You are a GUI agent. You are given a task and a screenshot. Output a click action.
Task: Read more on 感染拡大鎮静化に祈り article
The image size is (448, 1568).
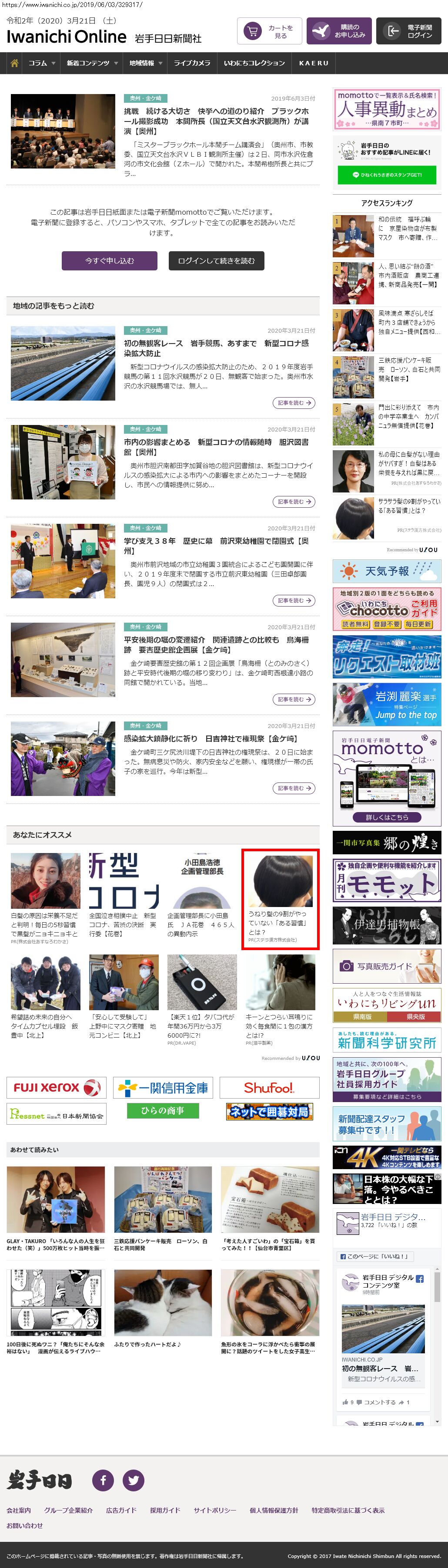[x=294, y=788]
